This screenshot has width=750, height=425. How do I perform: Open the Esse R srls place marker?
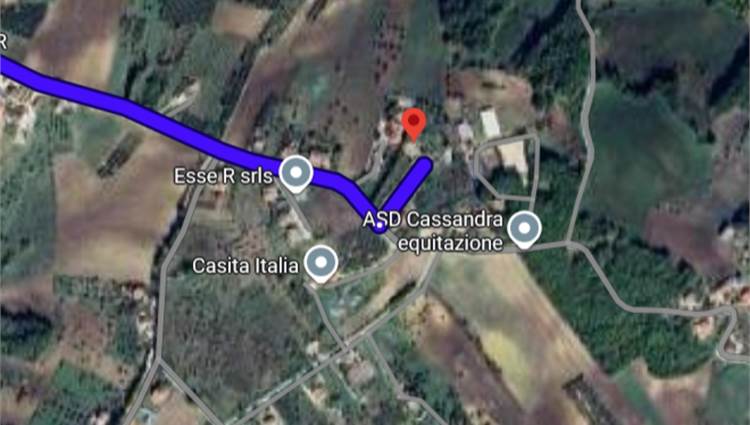tap(295, 175)
